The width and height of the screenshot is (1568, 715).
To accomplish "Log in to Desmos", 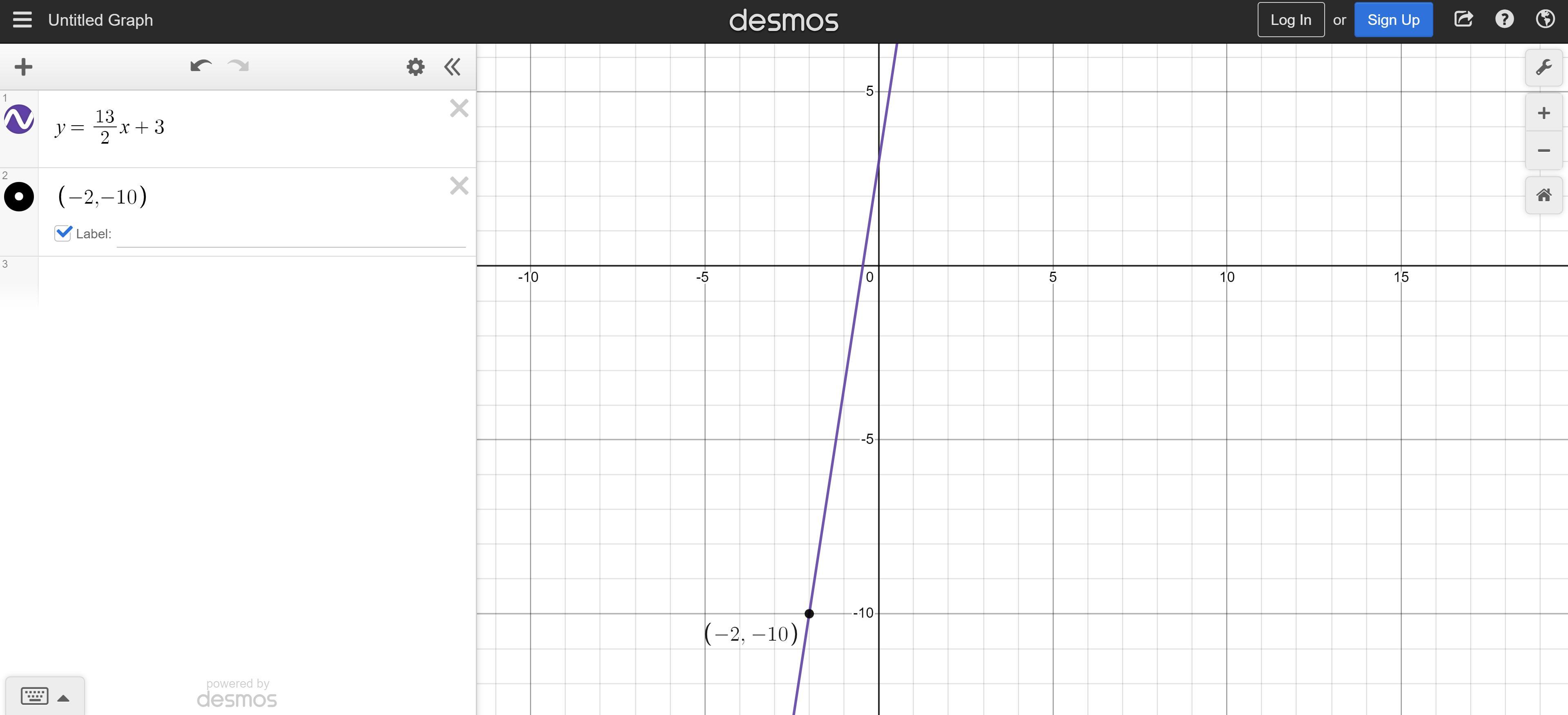I will (x=1290, y=20).
